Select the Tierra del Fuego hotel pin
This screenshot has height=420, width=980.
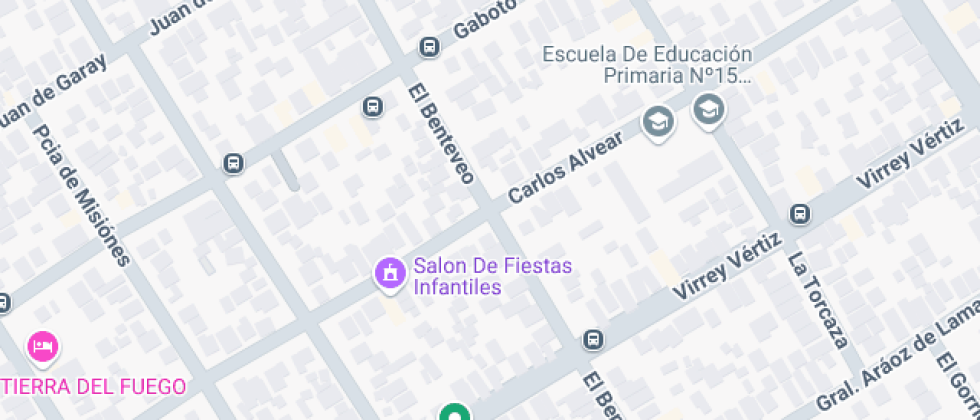click(42, 347)
